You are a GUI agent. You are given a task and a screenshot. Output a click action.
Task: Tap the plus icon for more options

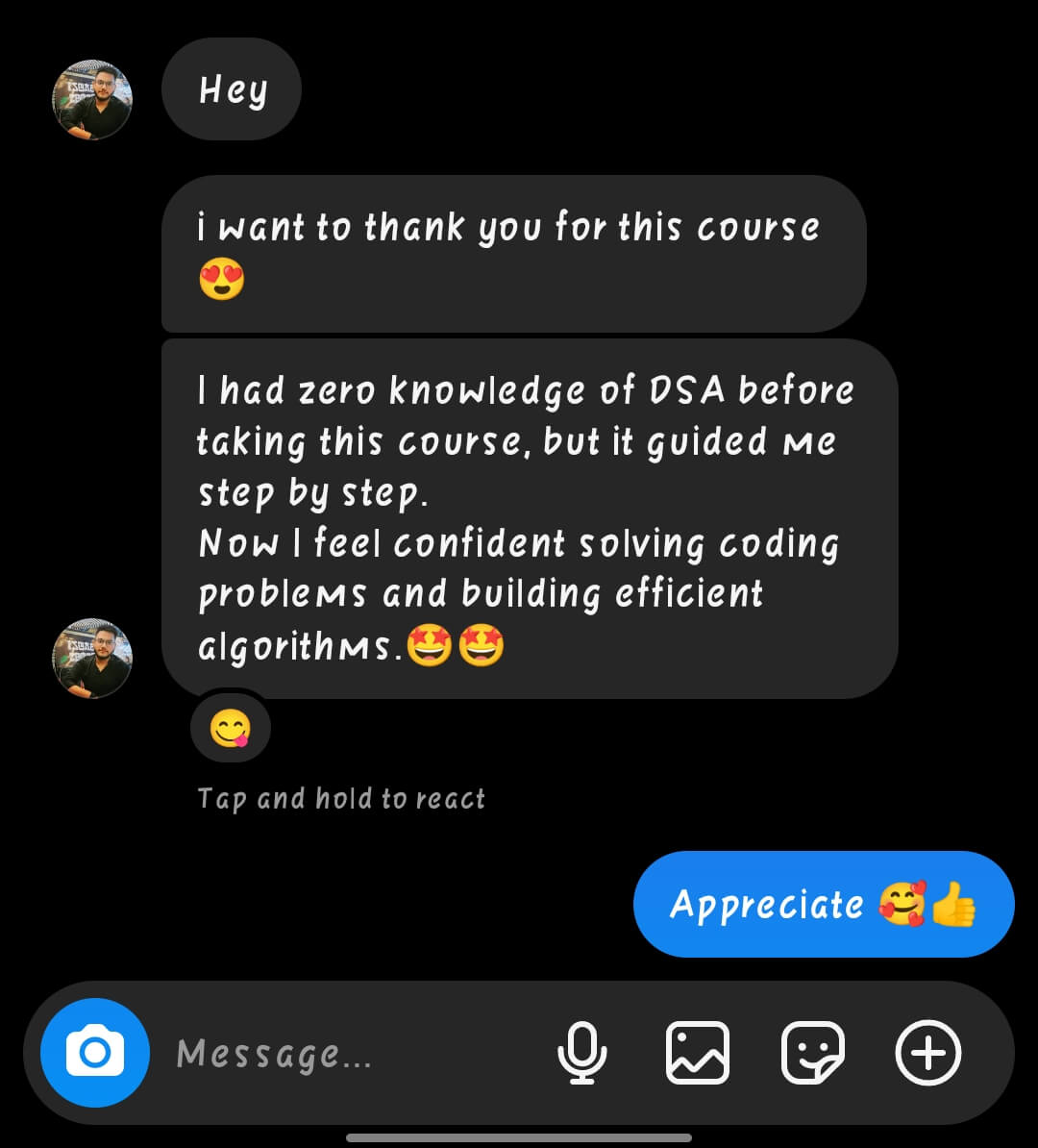[x=927, y=1053]
